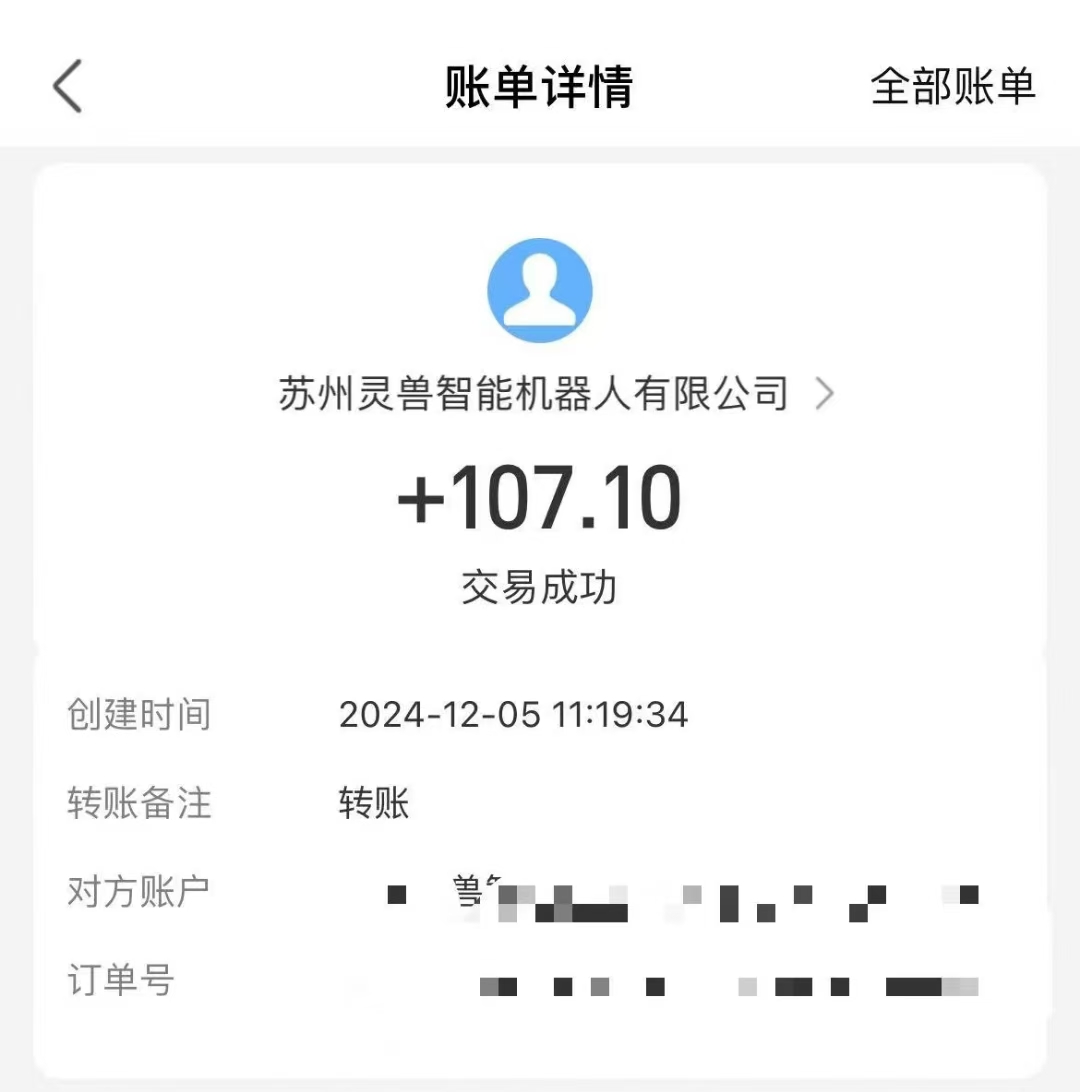Viewport: 1080px width, 1092px height.
Task: Tap the 交易成功 status text
Action: [x=540, y=589]
